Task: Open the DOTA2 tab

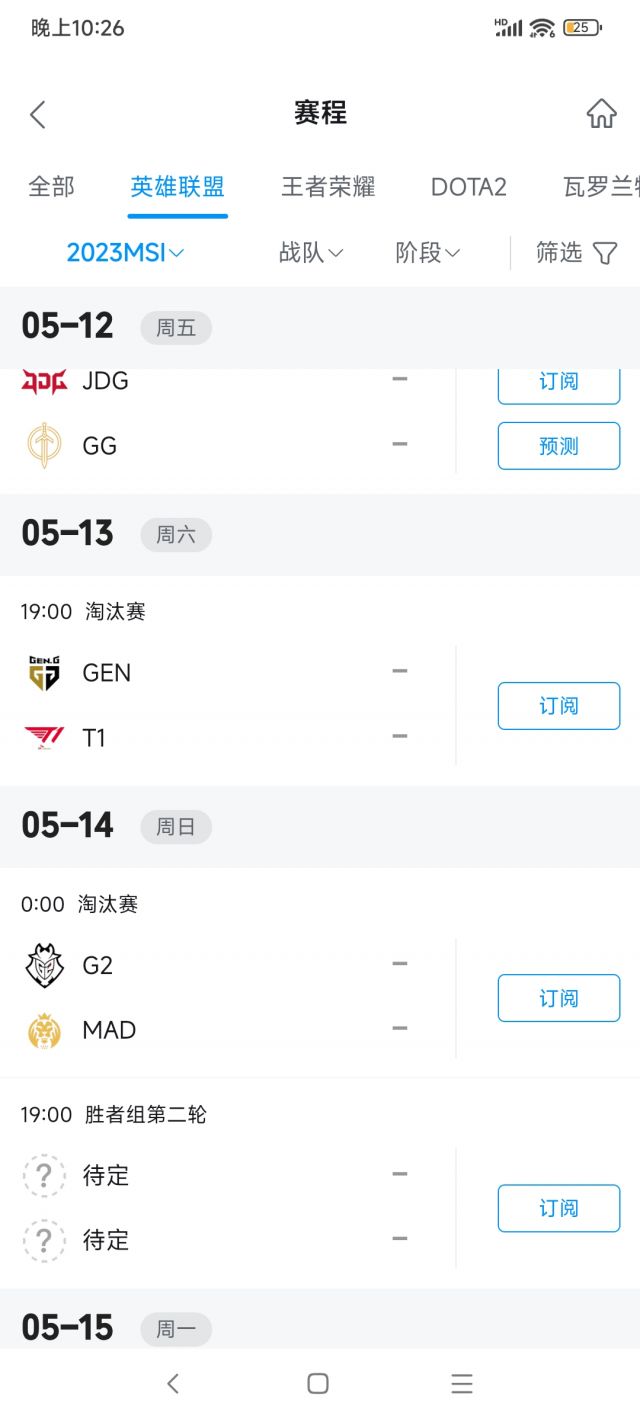Action: point(468,187)
